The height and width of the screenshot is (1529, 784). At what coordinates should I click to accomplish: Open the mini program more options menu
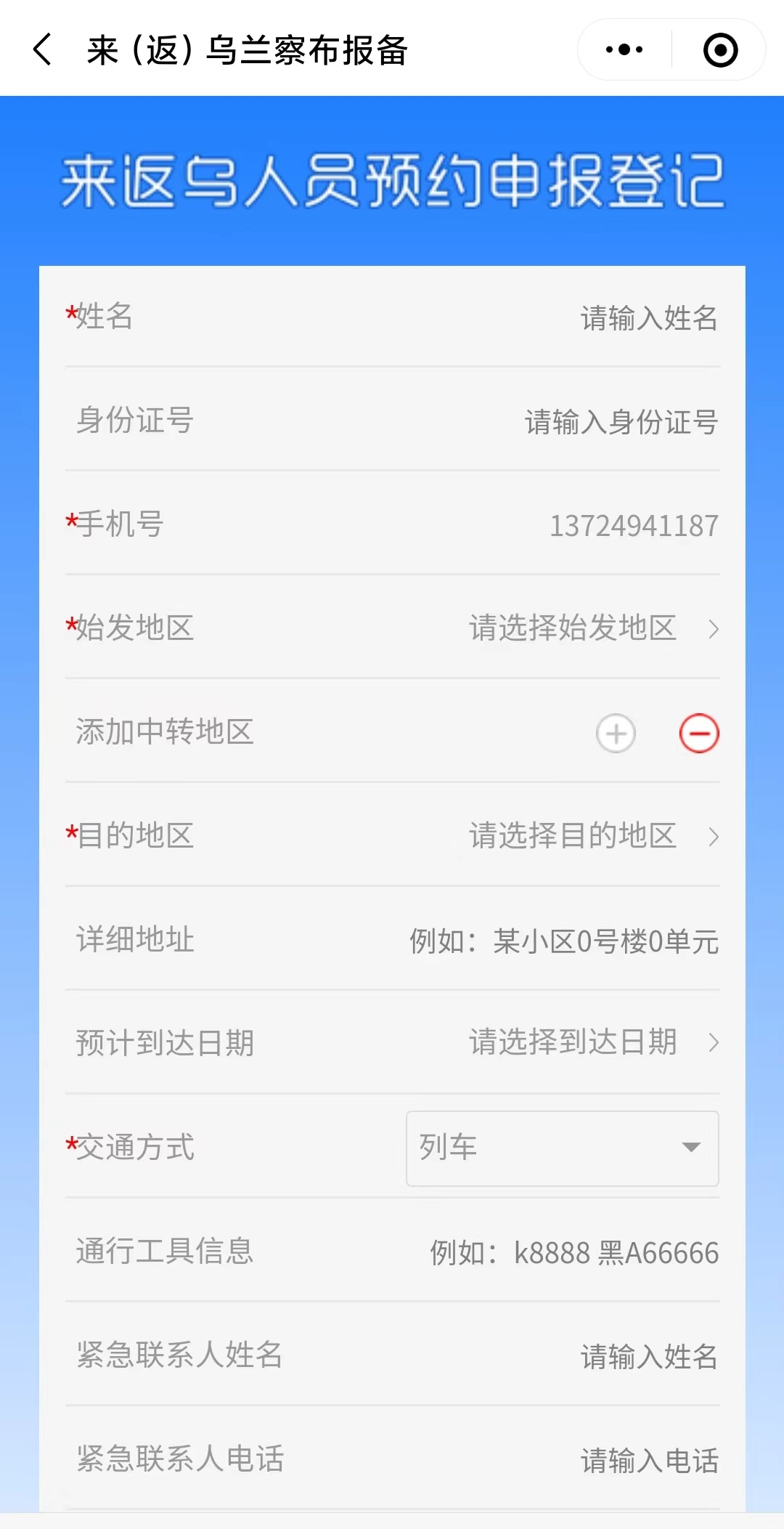coord(624,50)
